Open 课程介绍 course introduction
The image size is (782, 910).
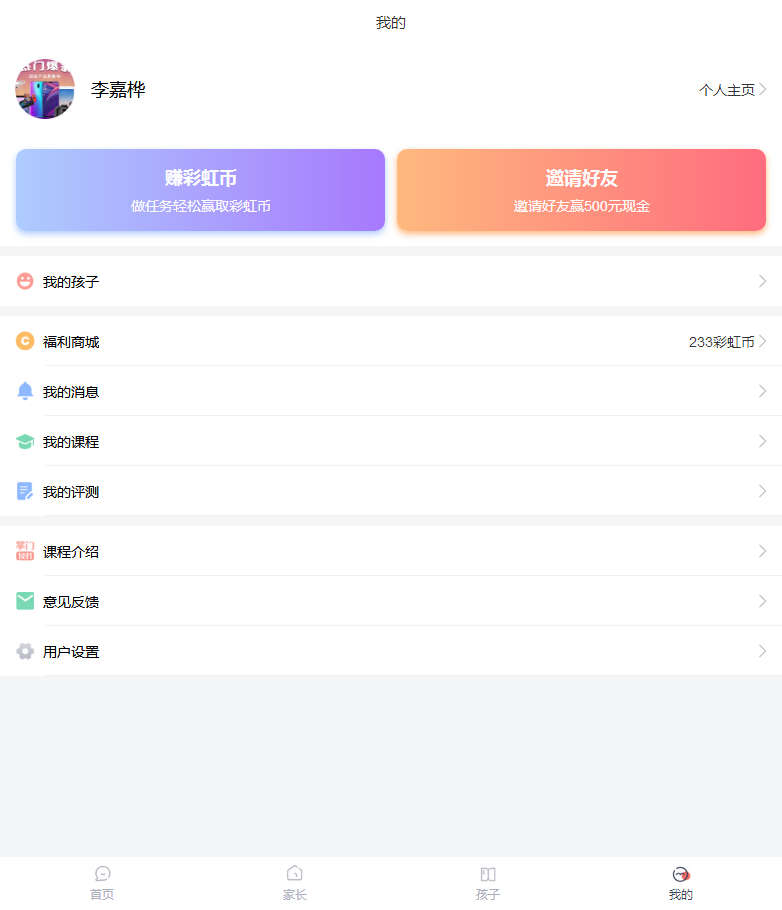[x=390, y=552]
